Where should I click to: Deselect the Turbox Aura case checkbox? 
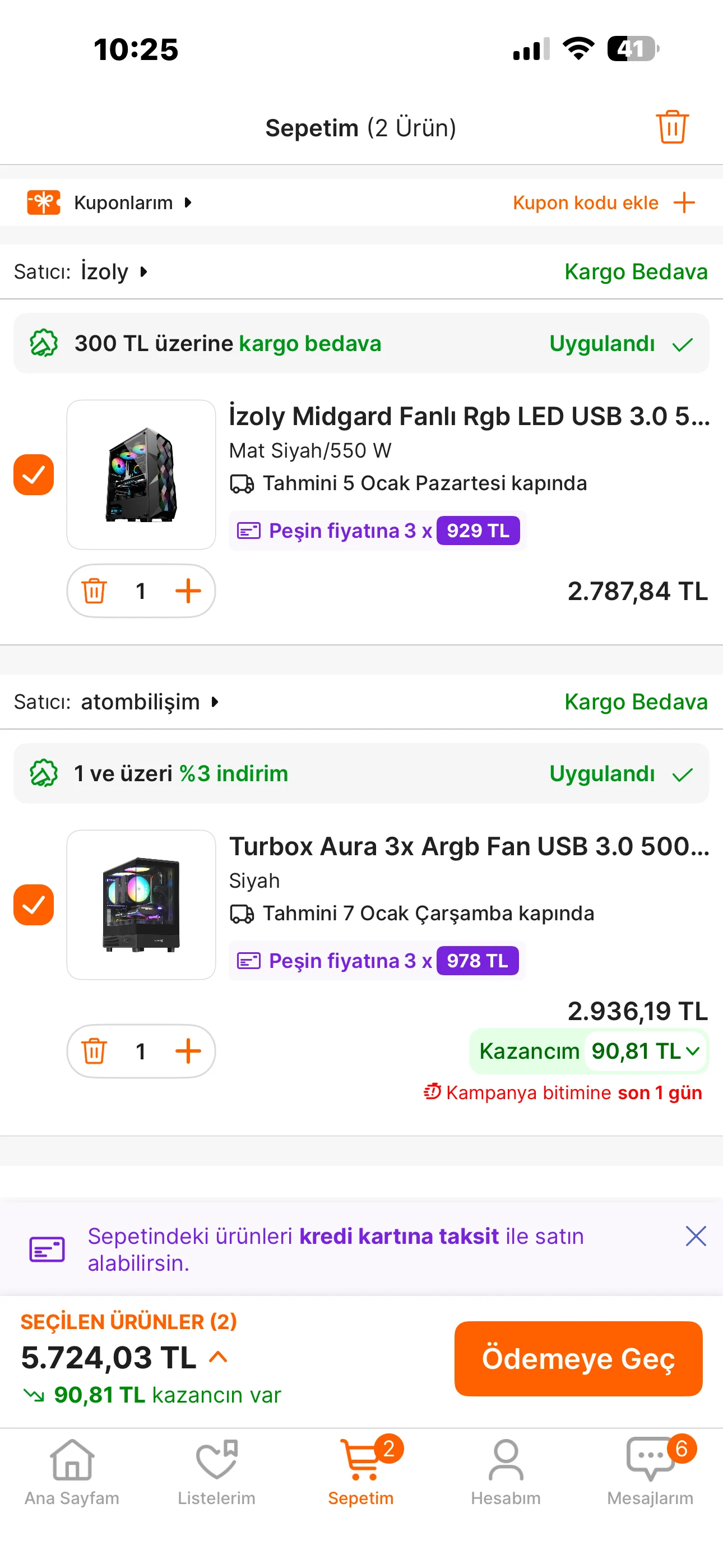(x=34, y=905)
